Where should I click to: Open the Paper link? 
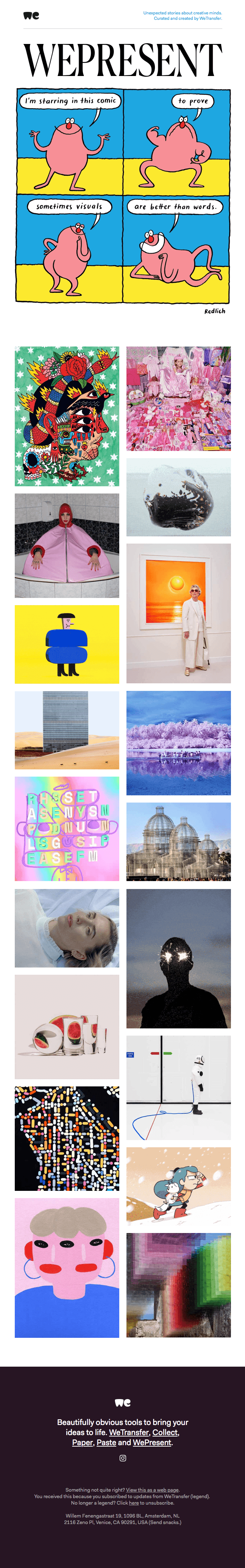[x=82, y=1442]
